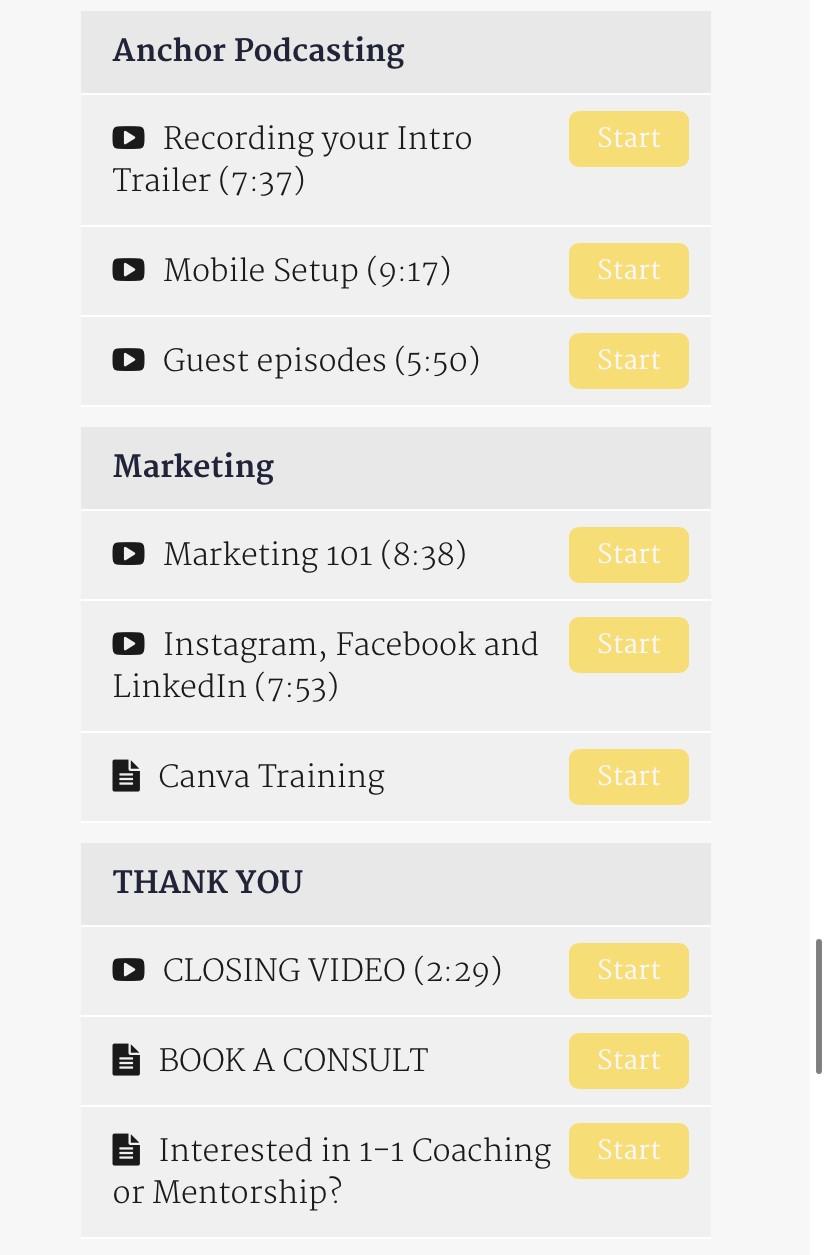Screen dimensions: 828x1255
Task: Start Instagram, Facebook and LinkedIn lesson
Action: 628,645
